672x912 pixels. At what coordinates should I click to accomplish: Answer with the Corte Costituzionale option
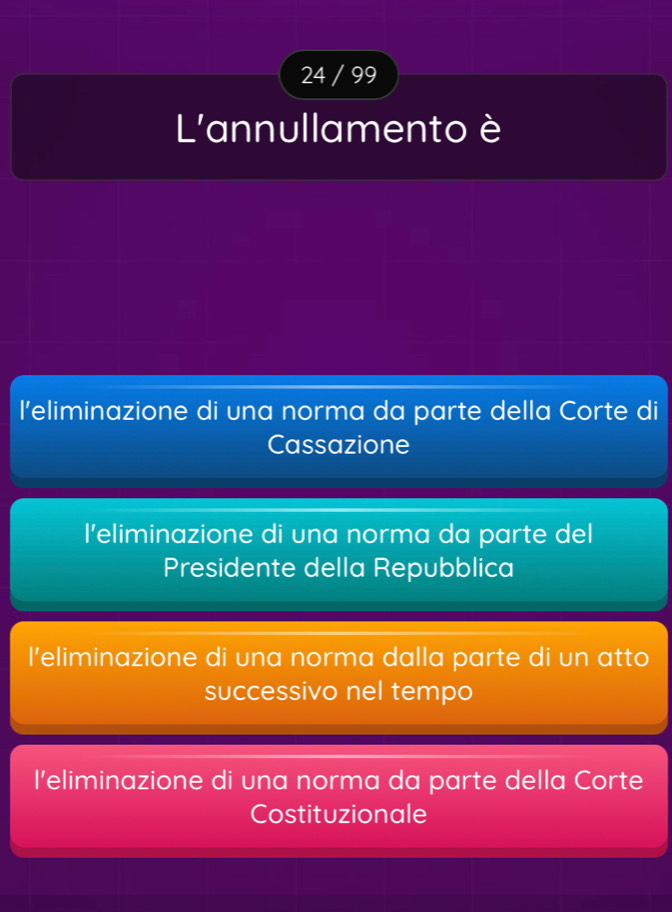pyautogui.click(x=336, y=798)
